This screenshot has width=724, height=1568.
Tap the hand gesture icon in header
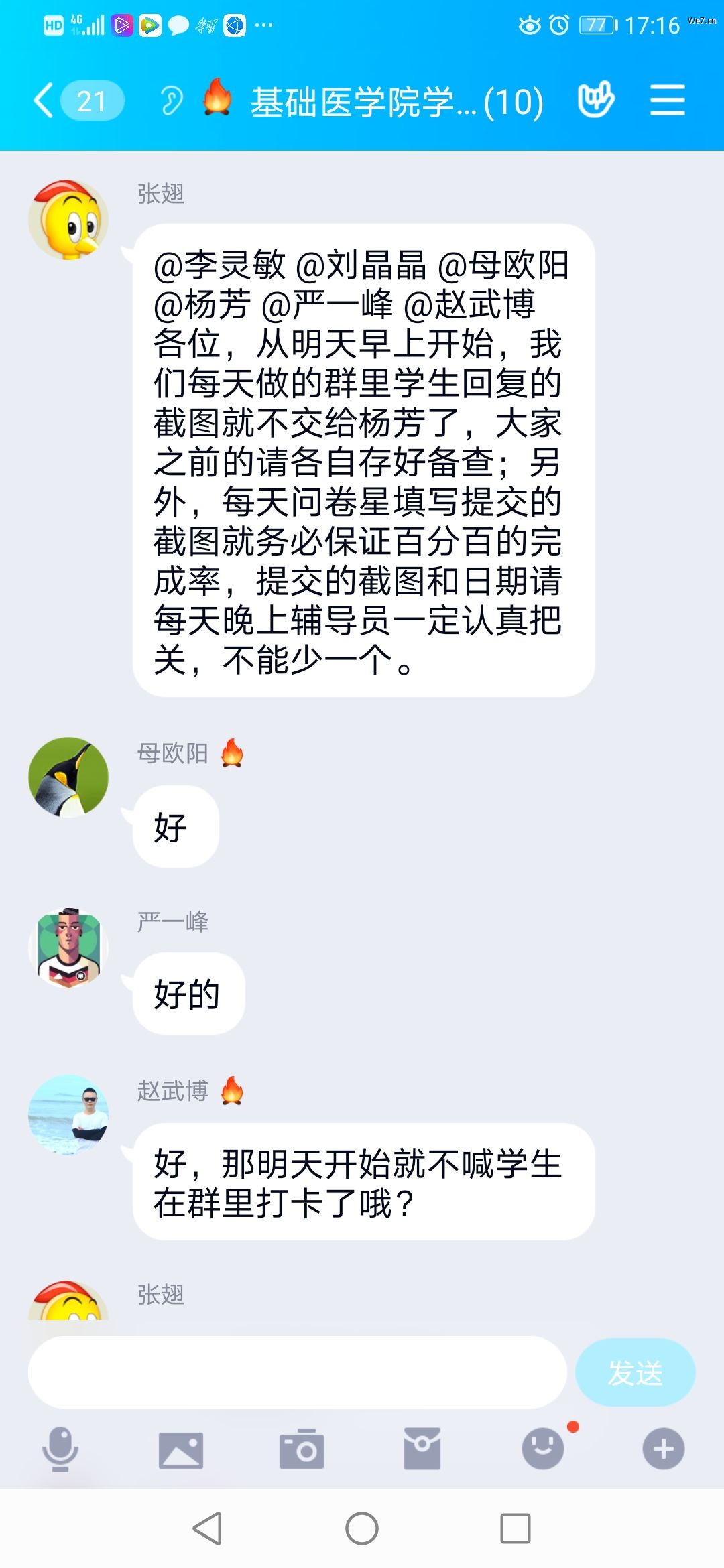(595, 99)
